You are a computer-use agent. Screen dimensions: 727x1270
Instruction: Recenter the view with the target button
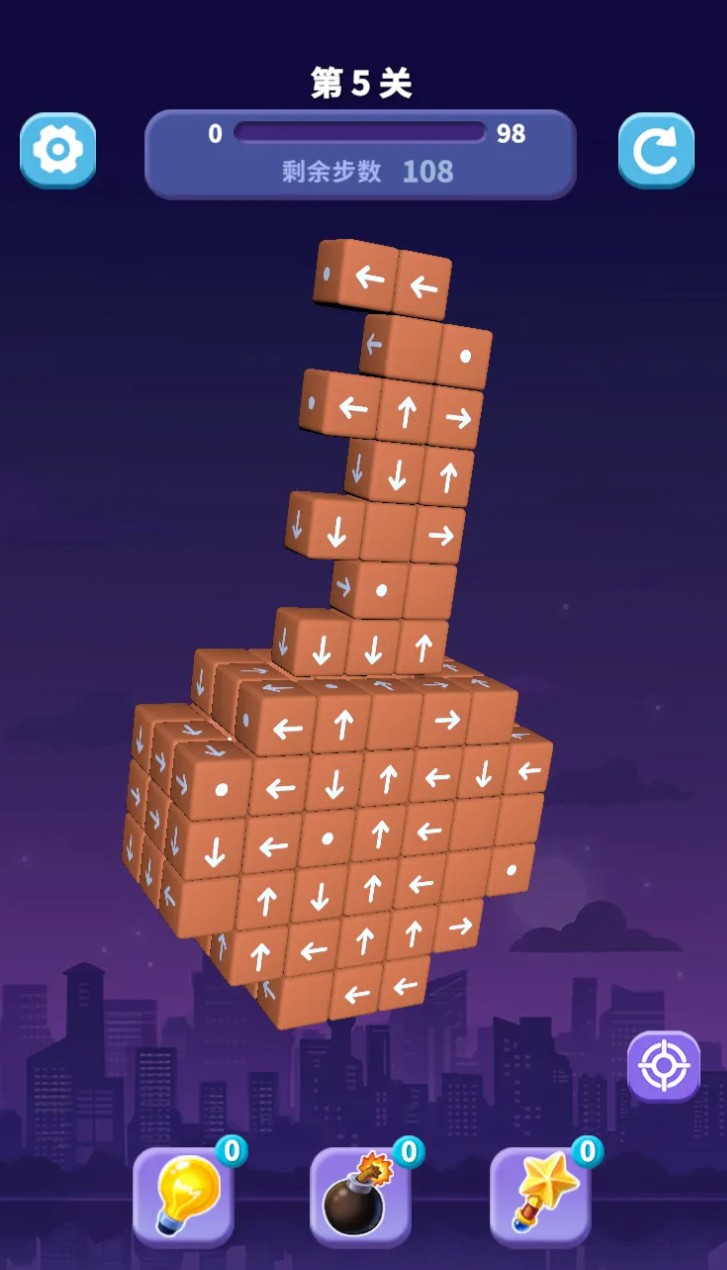coord(663,1066)
